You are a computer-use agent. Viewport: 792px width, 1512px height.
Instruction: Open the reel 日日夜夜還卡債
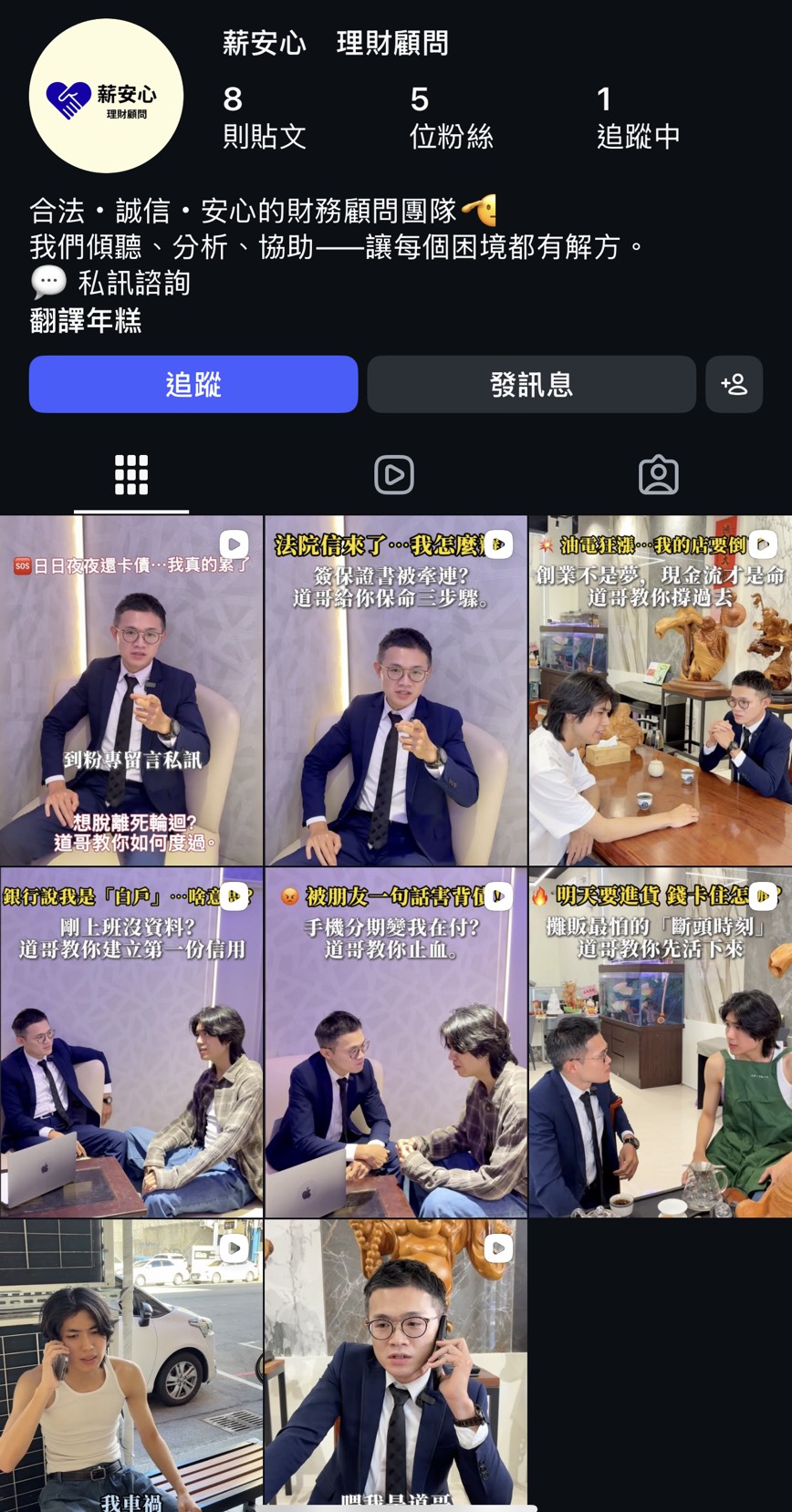point(131,690)
